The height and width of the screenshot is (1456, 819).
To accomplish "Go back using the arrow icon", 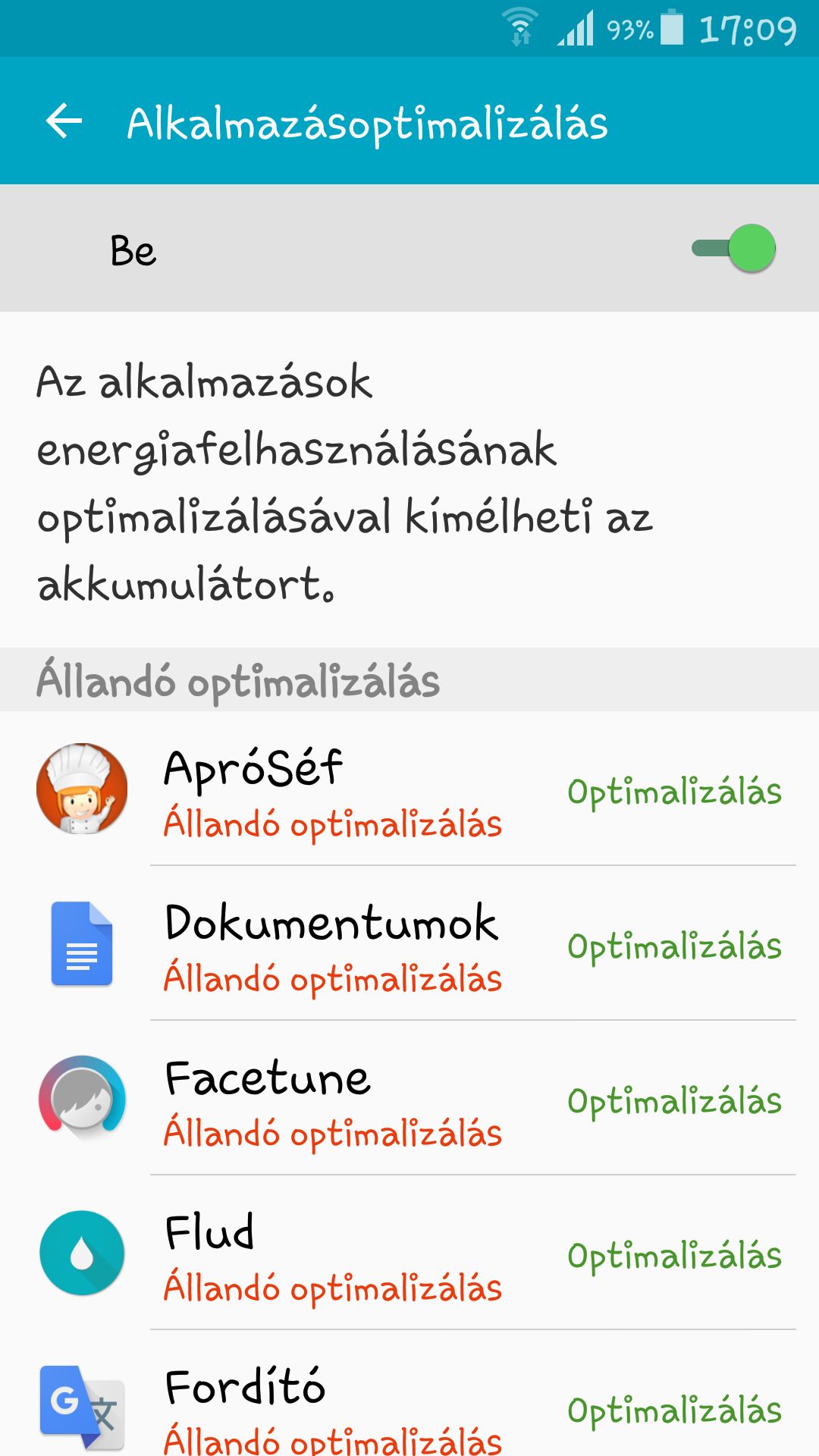I will (x=64, y=121).
